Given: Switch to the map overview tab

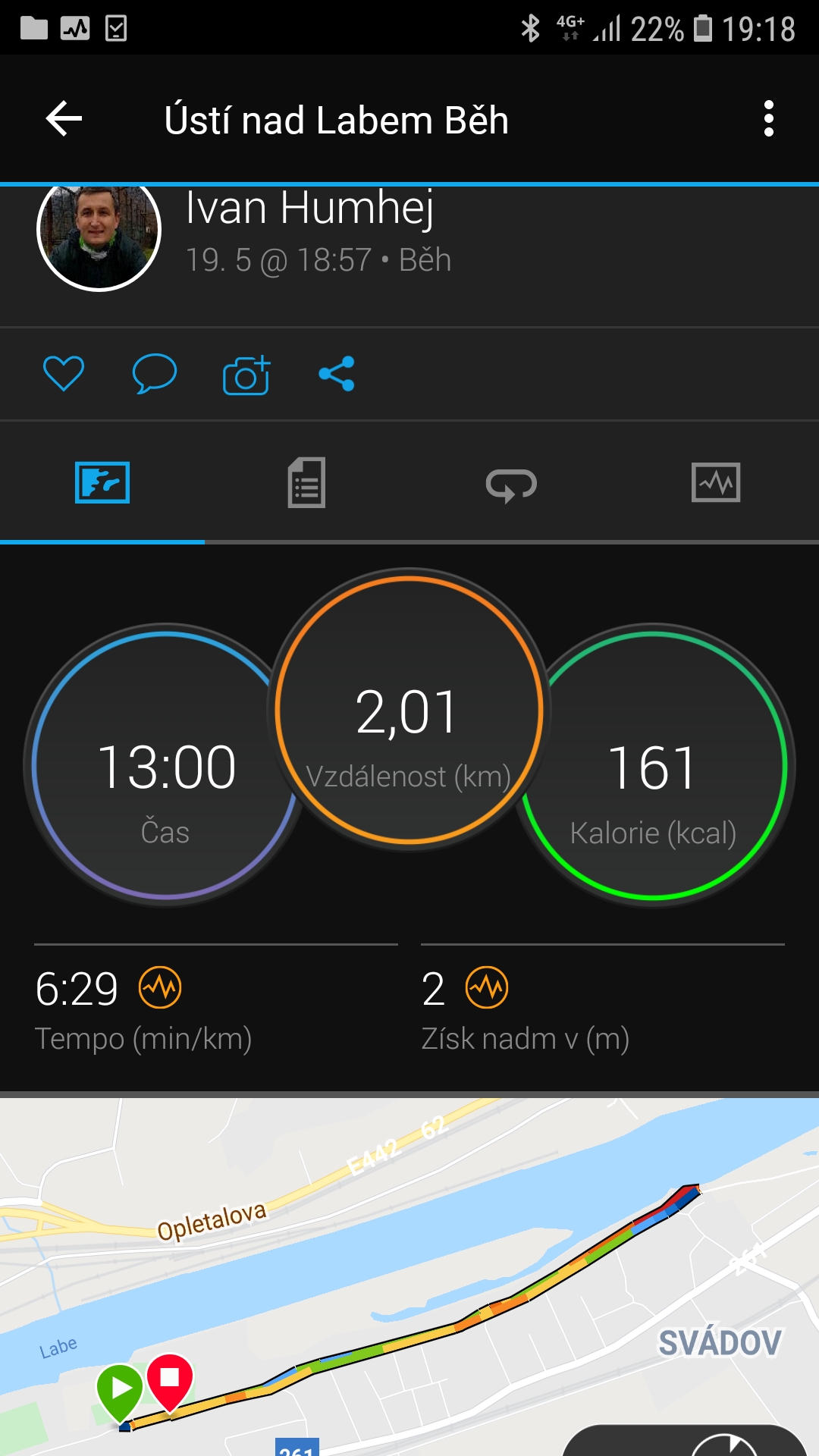Looking at the screenshot, I should pos(102,482).
